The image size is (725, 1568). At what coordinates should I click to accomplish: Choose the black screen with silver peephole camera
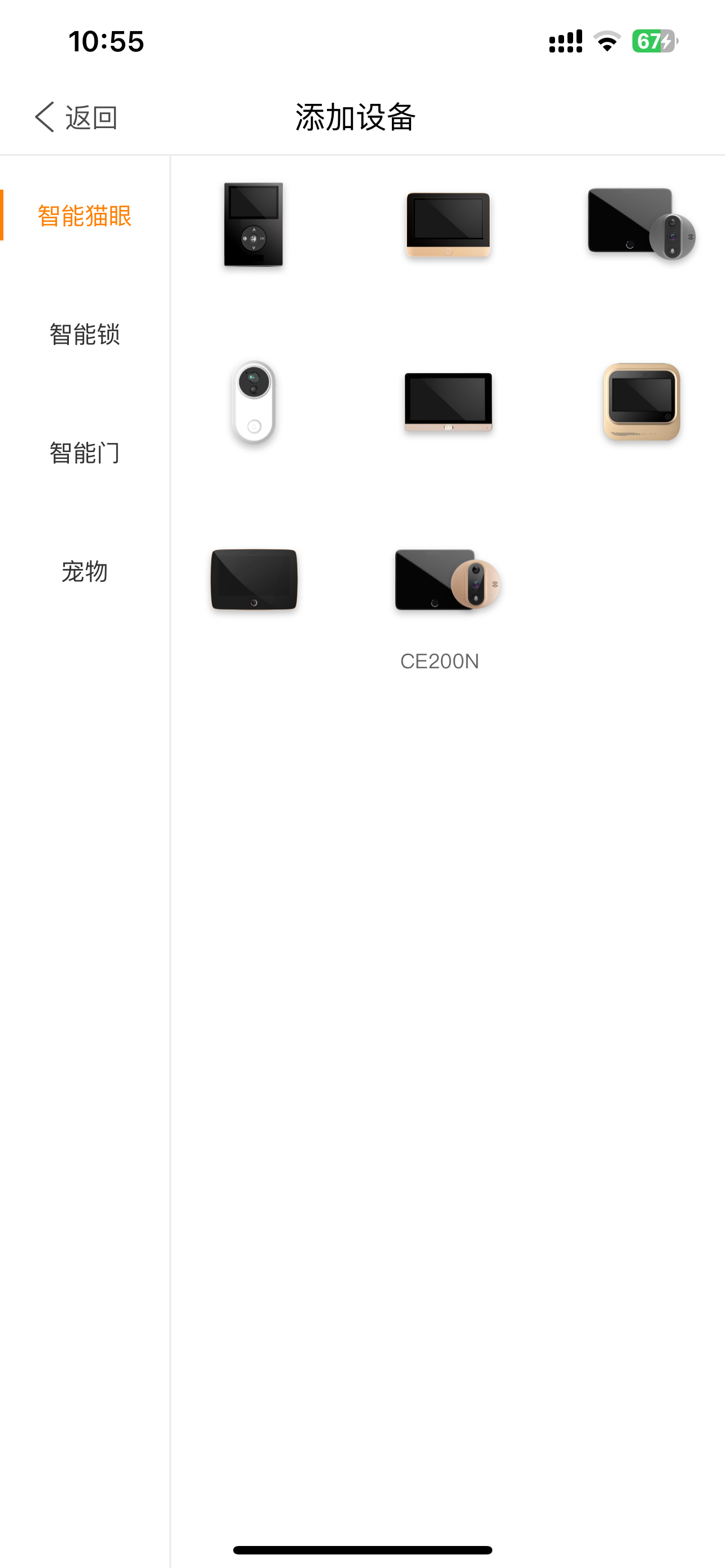[640, 224]
